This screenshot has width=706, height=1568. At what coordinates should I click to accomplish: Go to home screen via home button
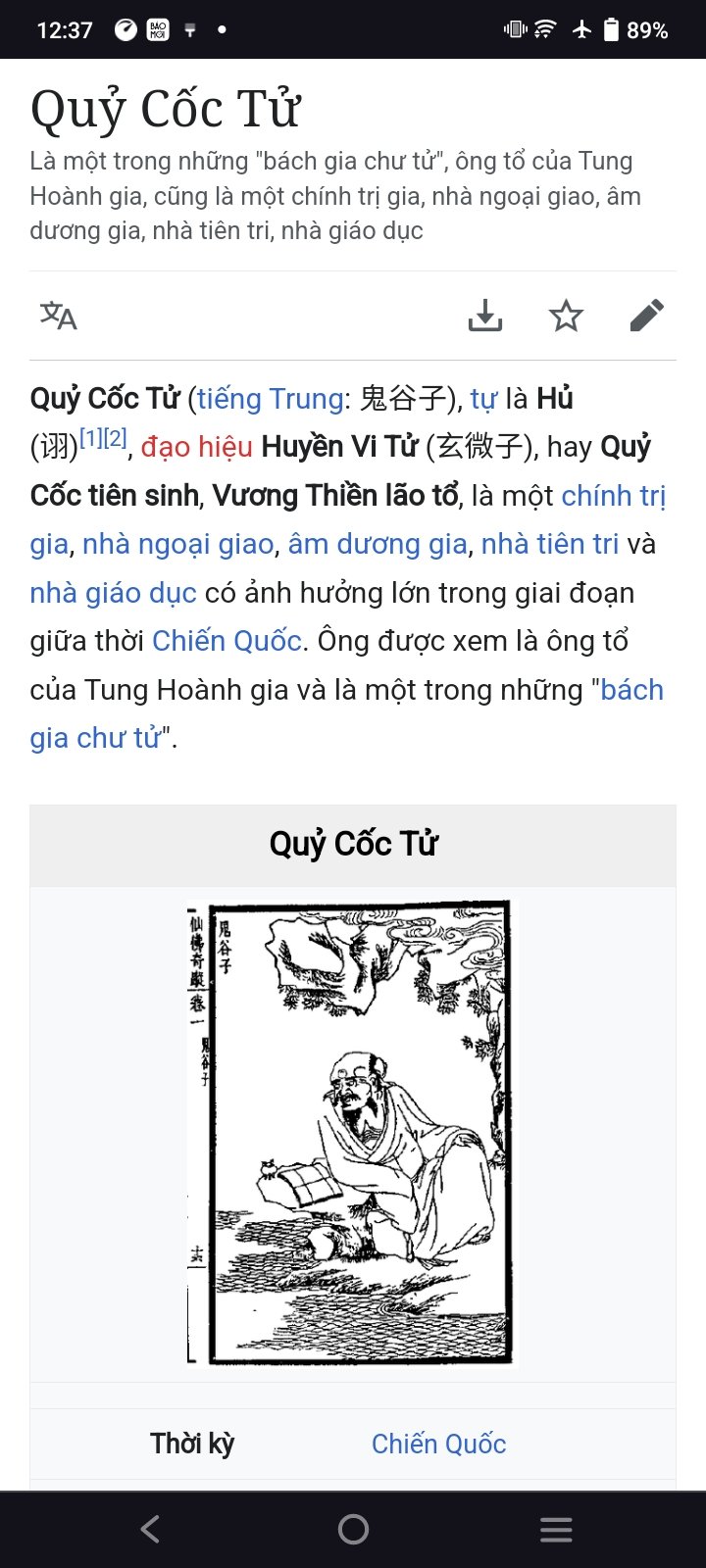[353, 1529]
